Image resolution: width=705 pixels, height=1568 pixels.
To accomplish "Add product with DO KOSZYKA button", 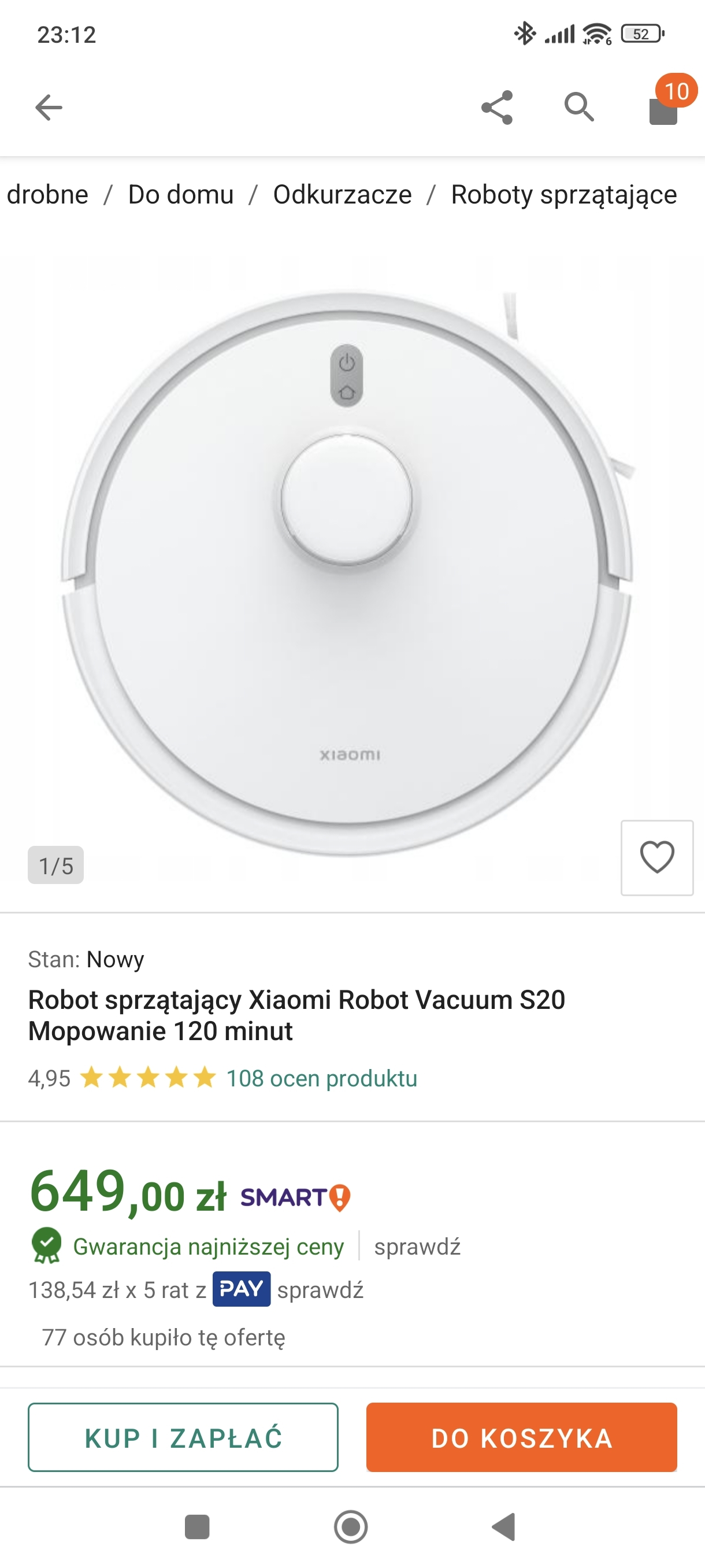I will [x=521, y=1438].
